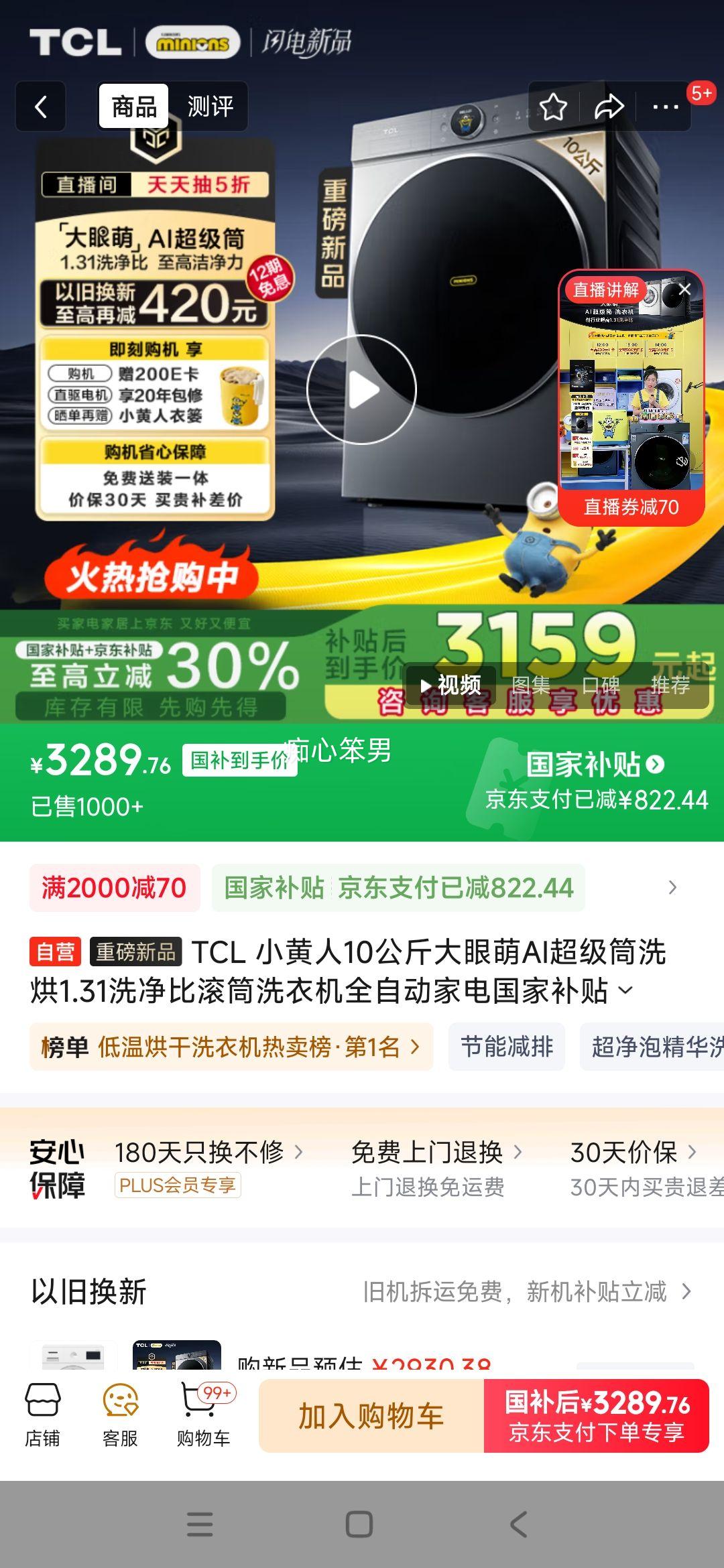Close the 直播讲解 live stream popup
The image size is (724, 1568).
(685, 288)
